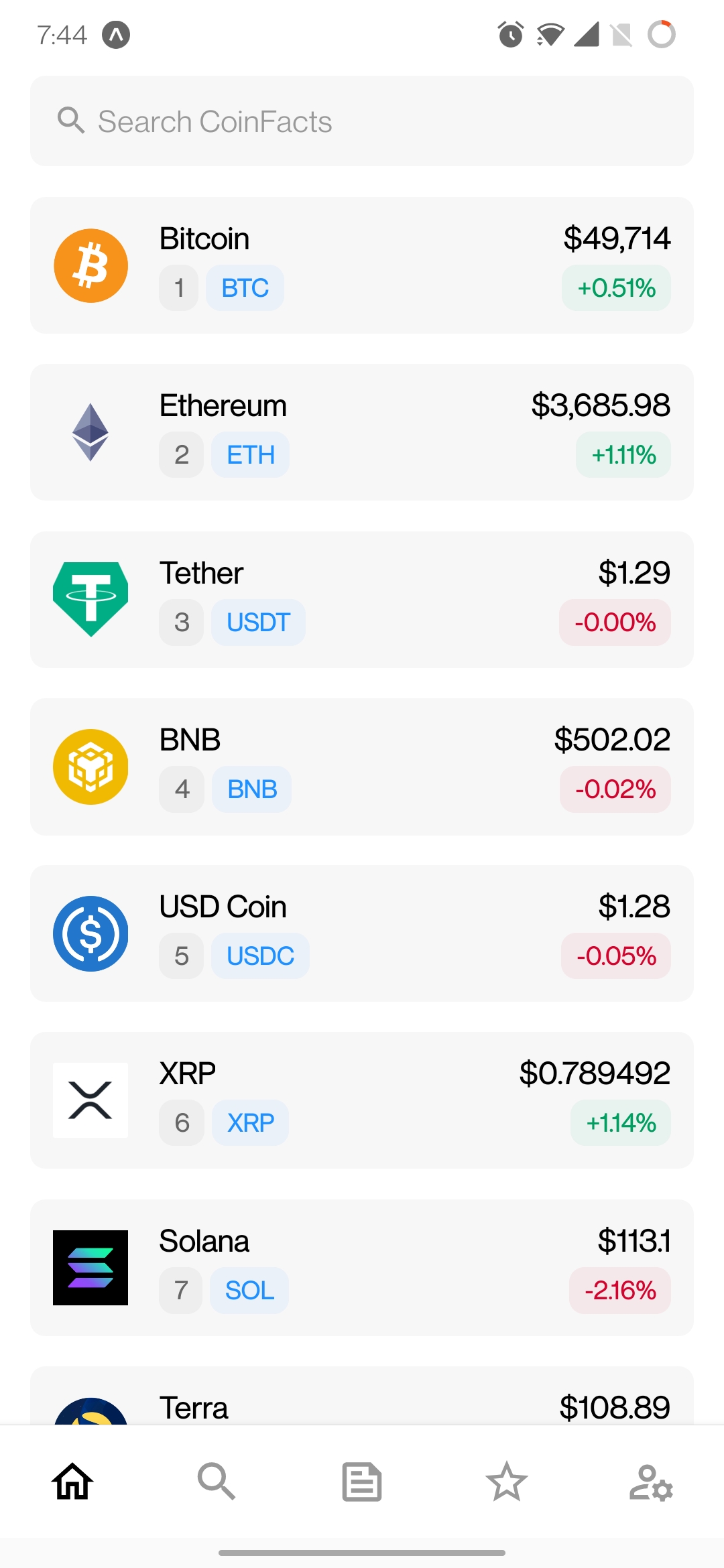
Task: View the XRP coin card
Action: 362,1100
